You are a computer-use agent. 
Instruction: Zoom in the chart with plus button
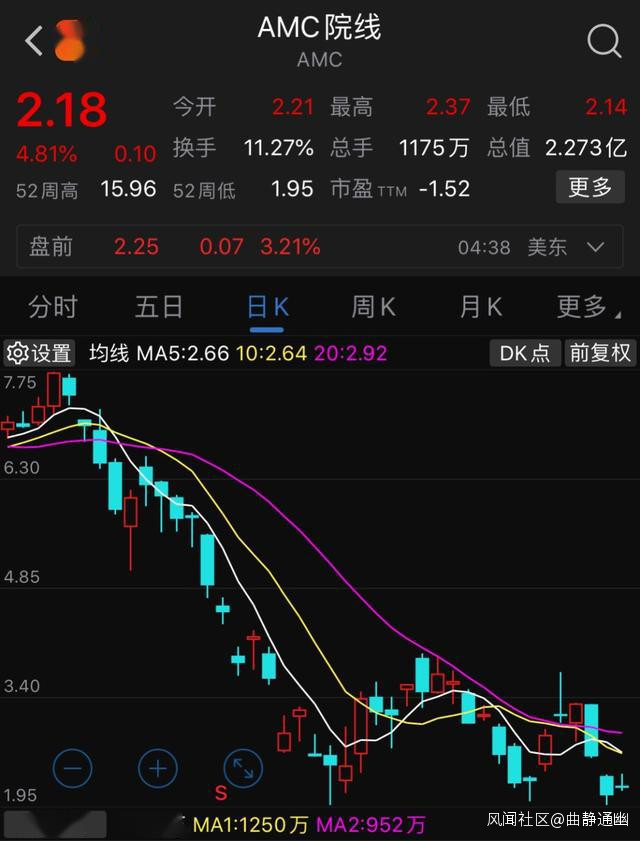tap(157, 768)
